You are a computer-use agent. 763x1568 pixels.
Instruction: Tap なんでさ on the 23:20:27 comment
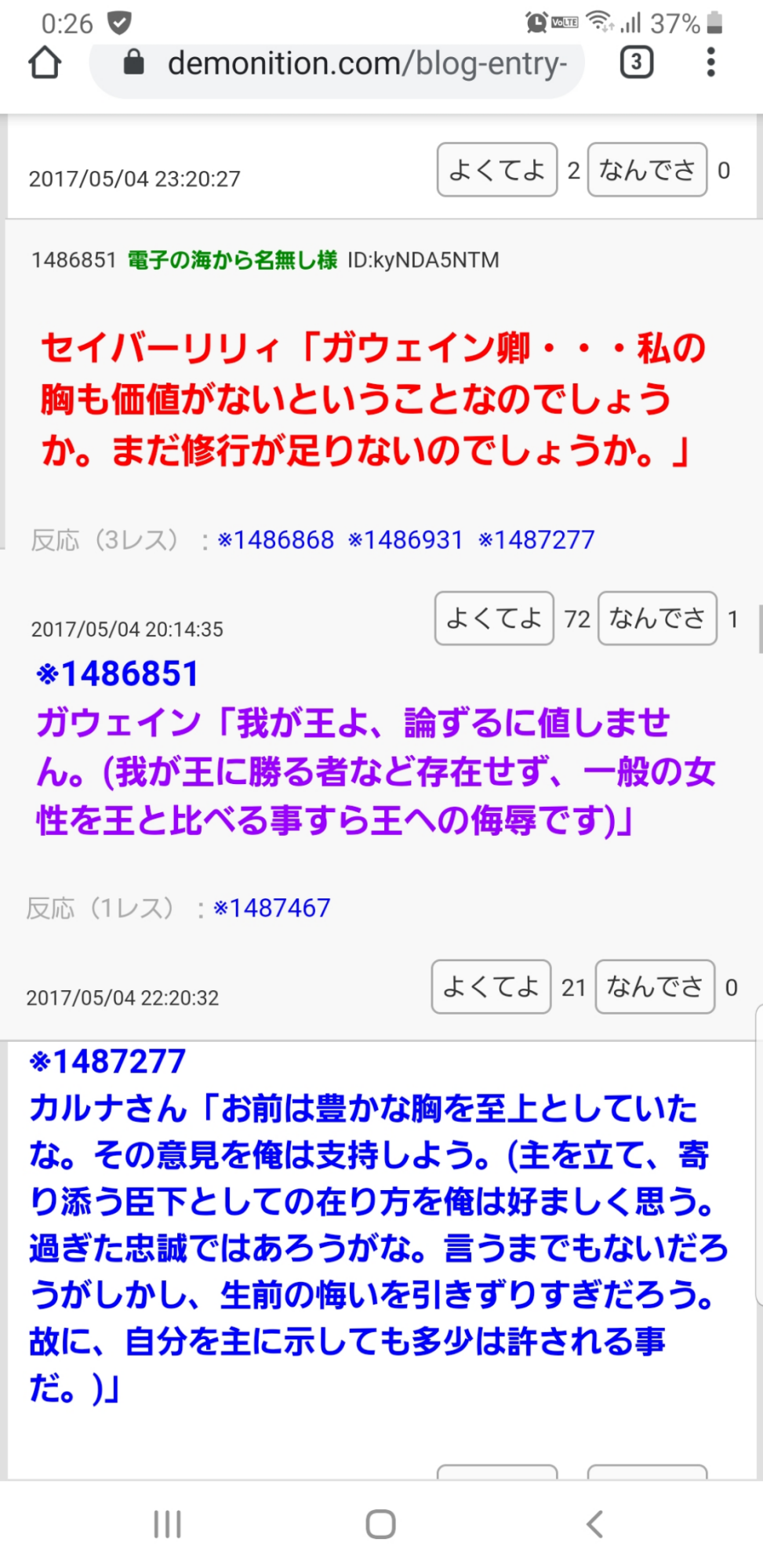click(x=647, y=169)
